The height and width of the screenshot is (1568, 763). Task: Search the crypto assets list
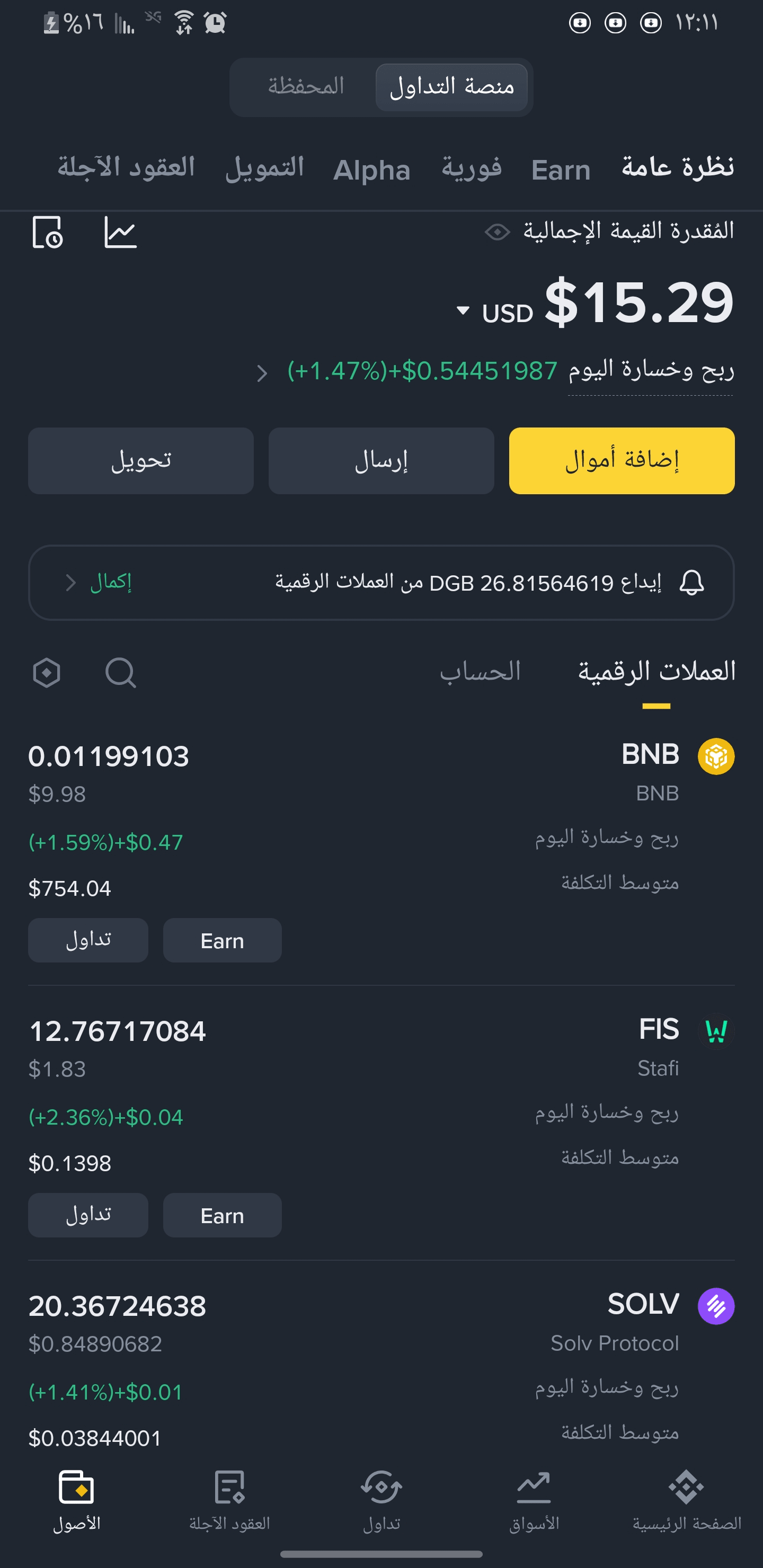point(121,673)
